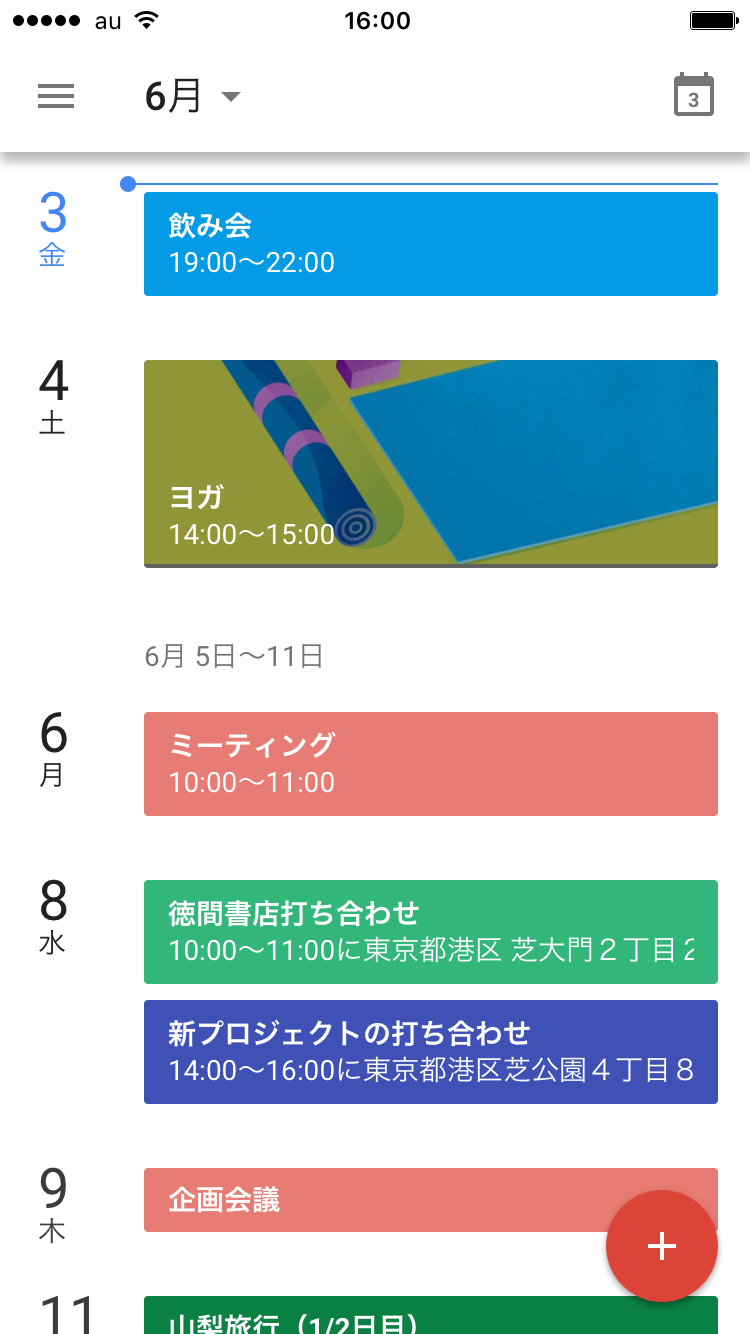Open the hamburger drawer menu
The width and height of the screenshot is (750, 1334).
(56, 96)
